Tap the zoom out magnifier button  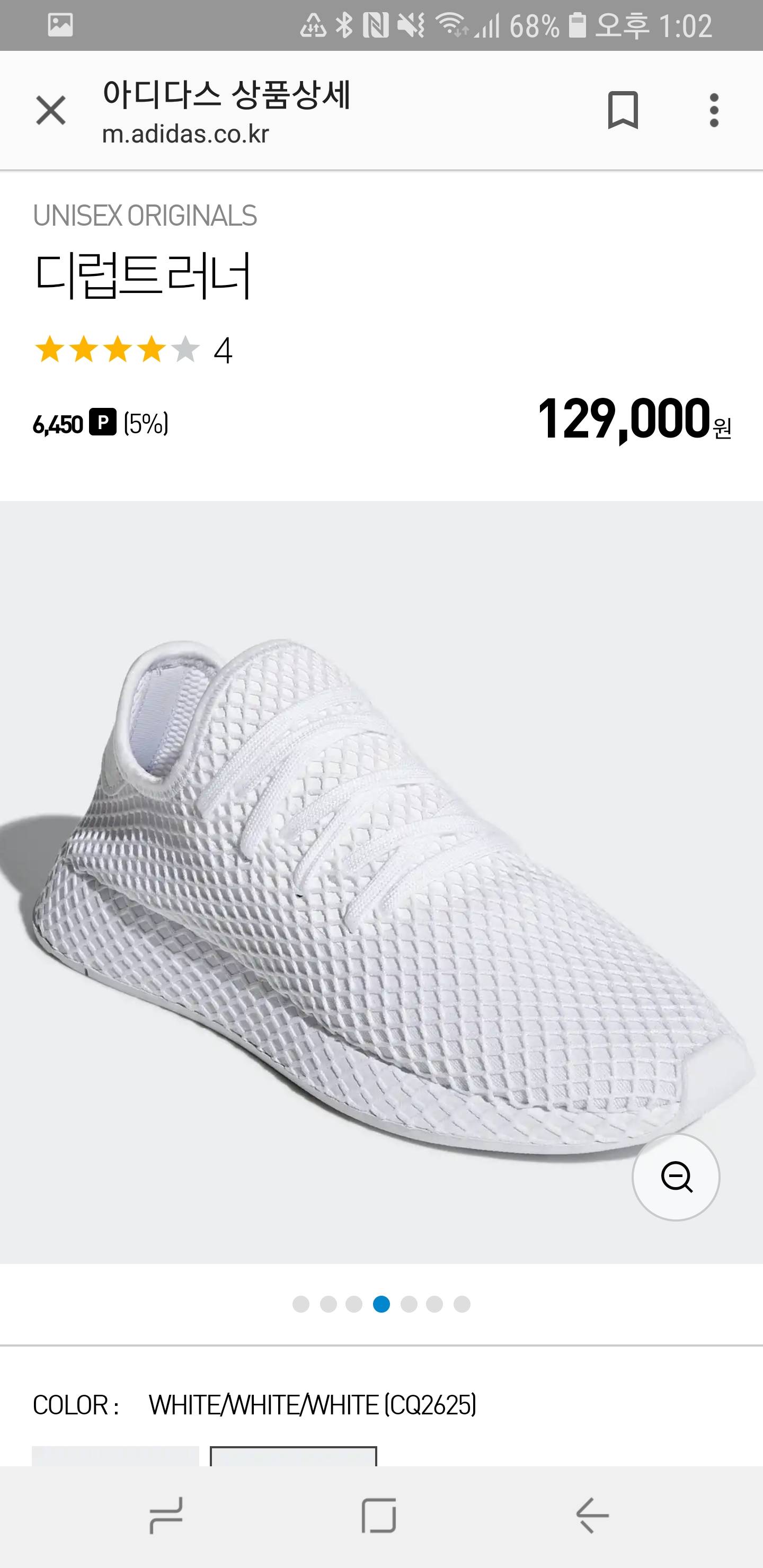pos(676,1177)
